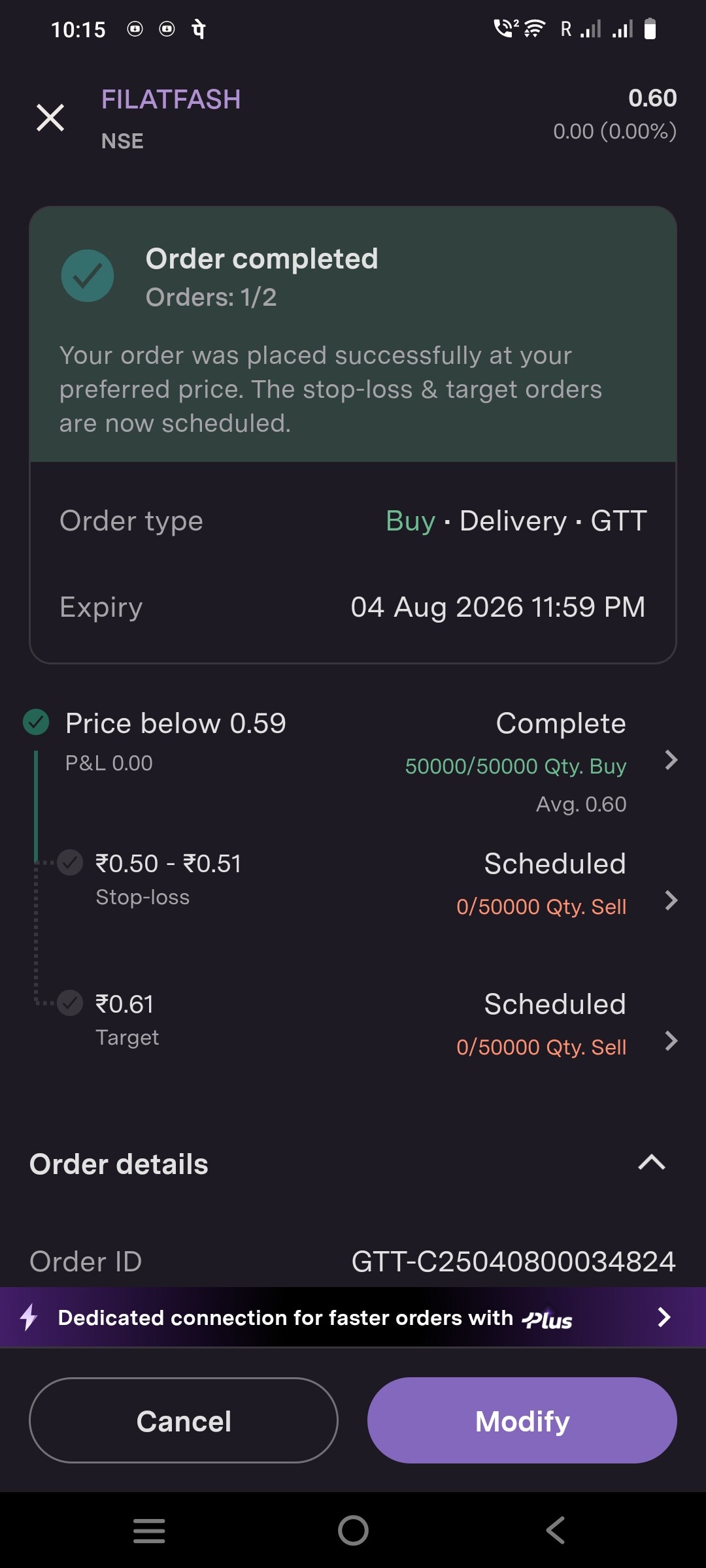This screenshot has width=706, height=1568.
Task: Open the Plus dedicated connection banner
Action: (353, 1317)
